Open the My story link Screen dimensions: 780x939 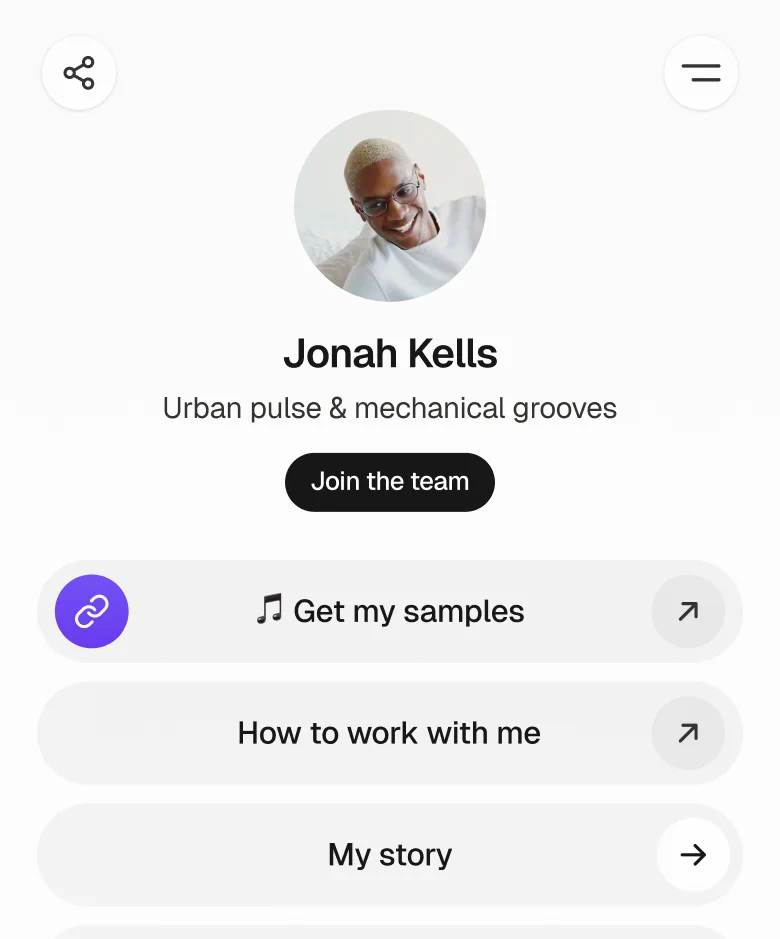click(390, 855)
